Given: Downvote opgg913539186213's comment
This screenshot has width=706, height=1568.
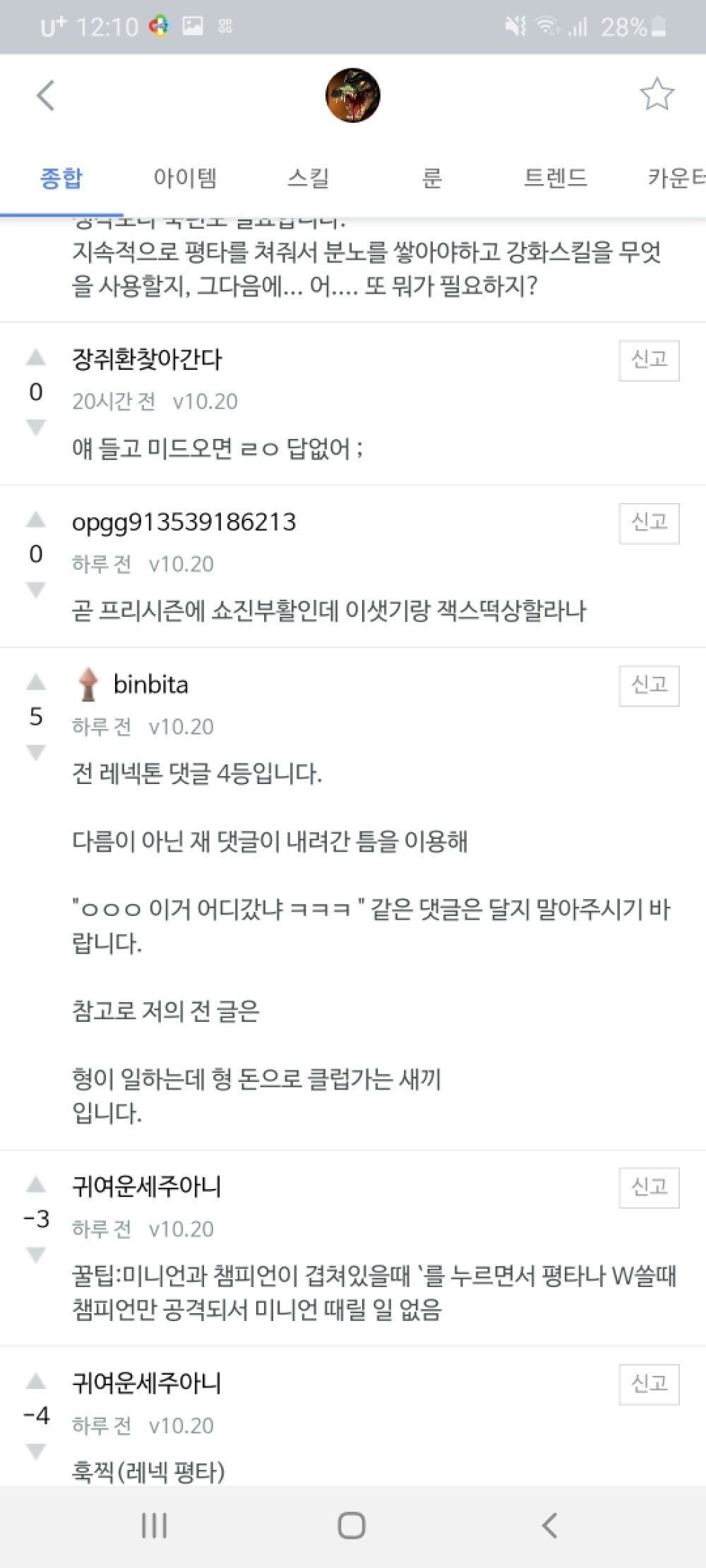Looking at the screenshot, I should pyautogui.click(x=36, y=589).
